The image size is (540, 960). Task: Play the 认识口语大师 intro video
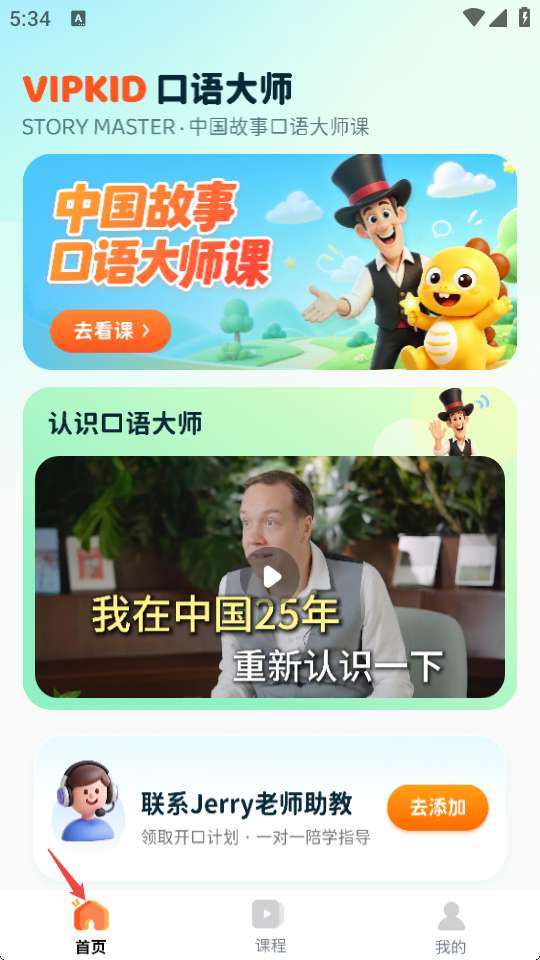(269, 577)
